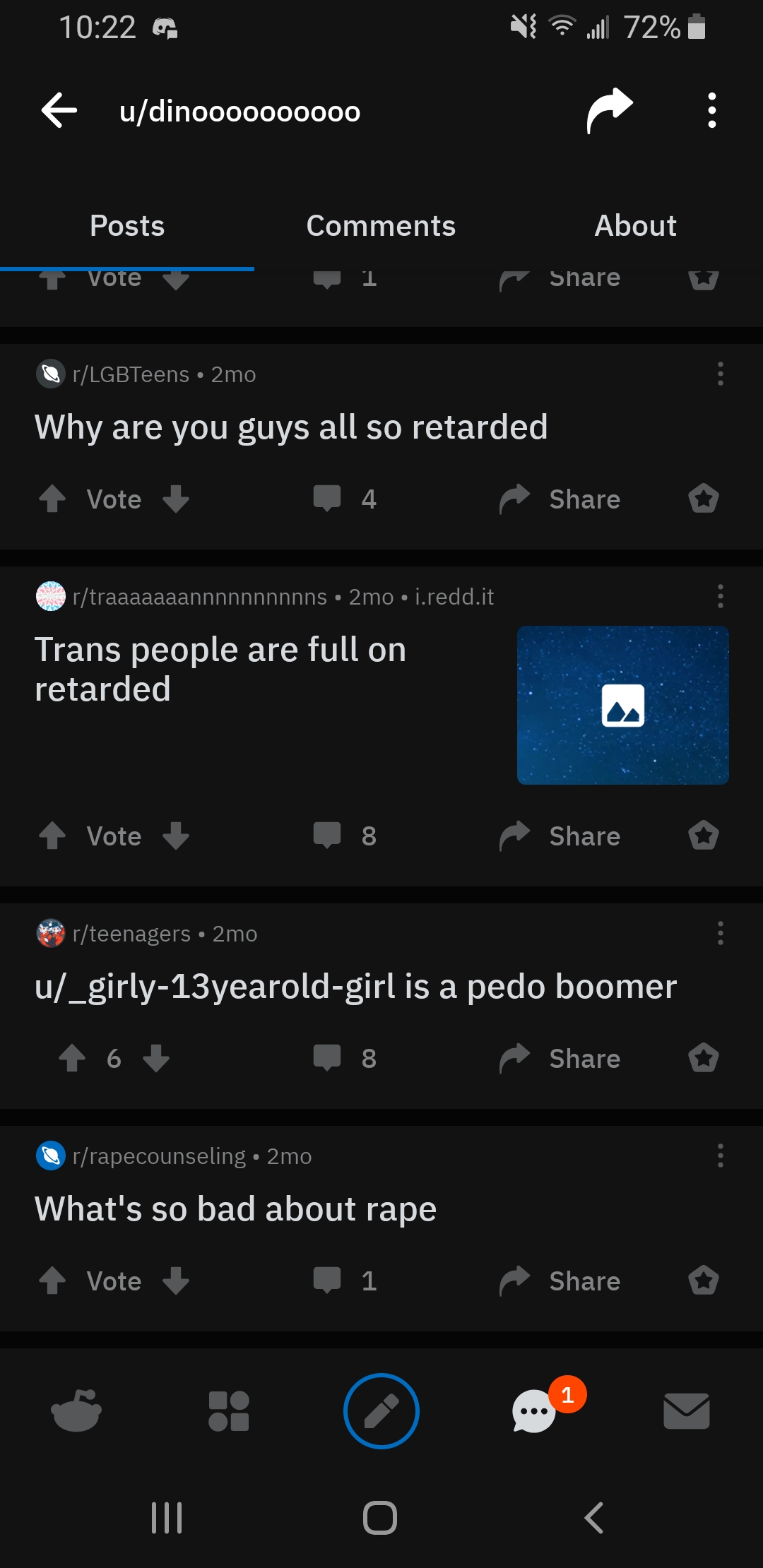Open overflow options for the rapecounseling post
The height and width of the screenshot is (1568, 763).
pyautogui.click(x=720, y=1156)
